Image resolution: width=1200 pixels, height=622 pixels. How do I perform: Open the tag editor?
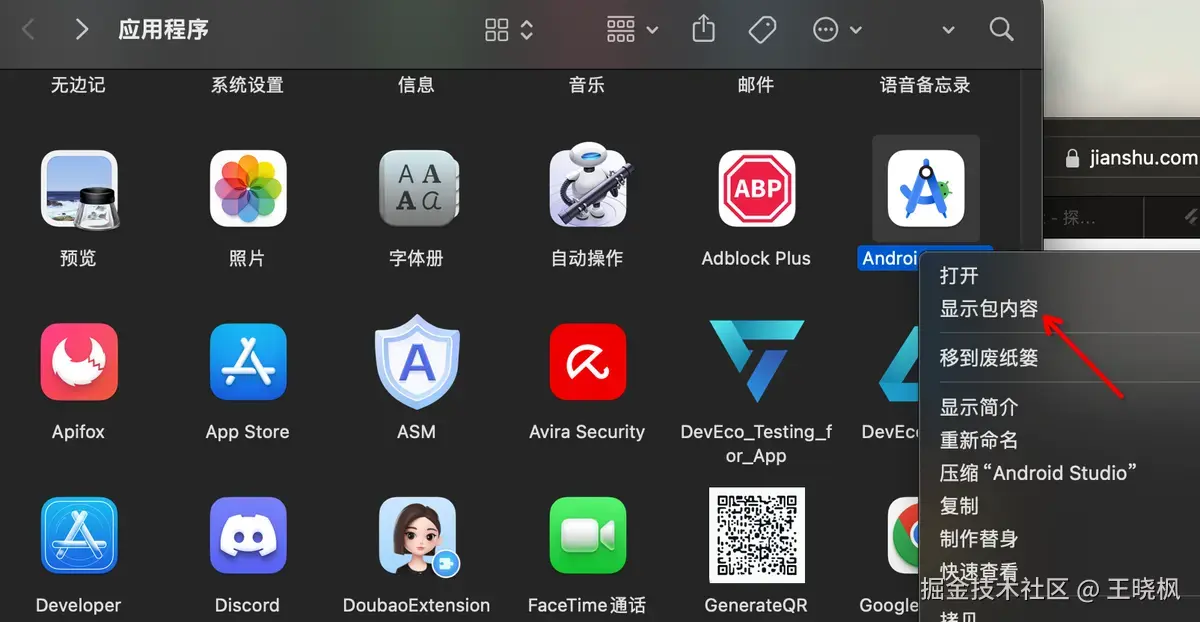click(x=762, y=30)
